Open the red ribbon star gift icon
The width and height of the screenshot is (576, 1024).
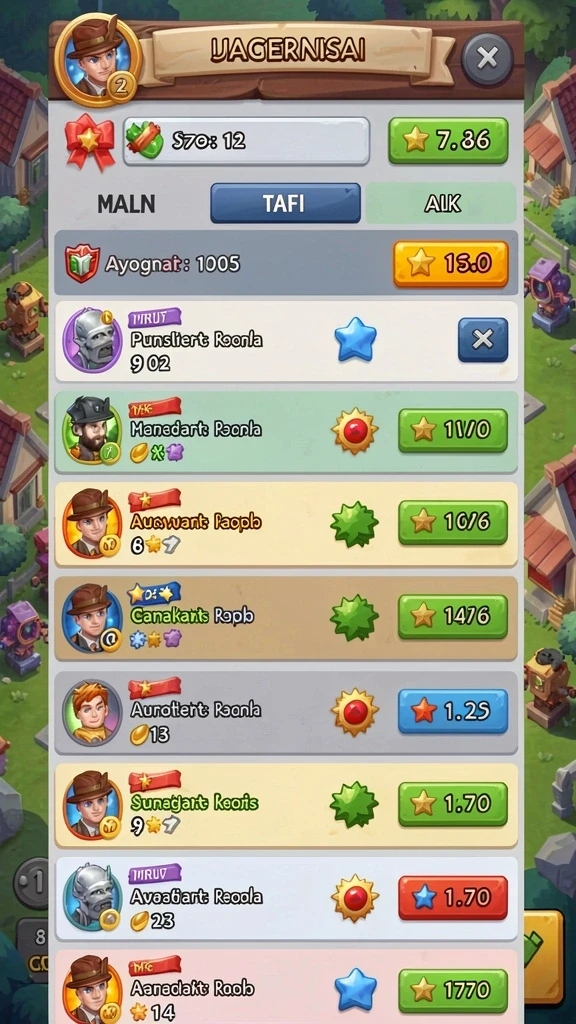[89, 141]
